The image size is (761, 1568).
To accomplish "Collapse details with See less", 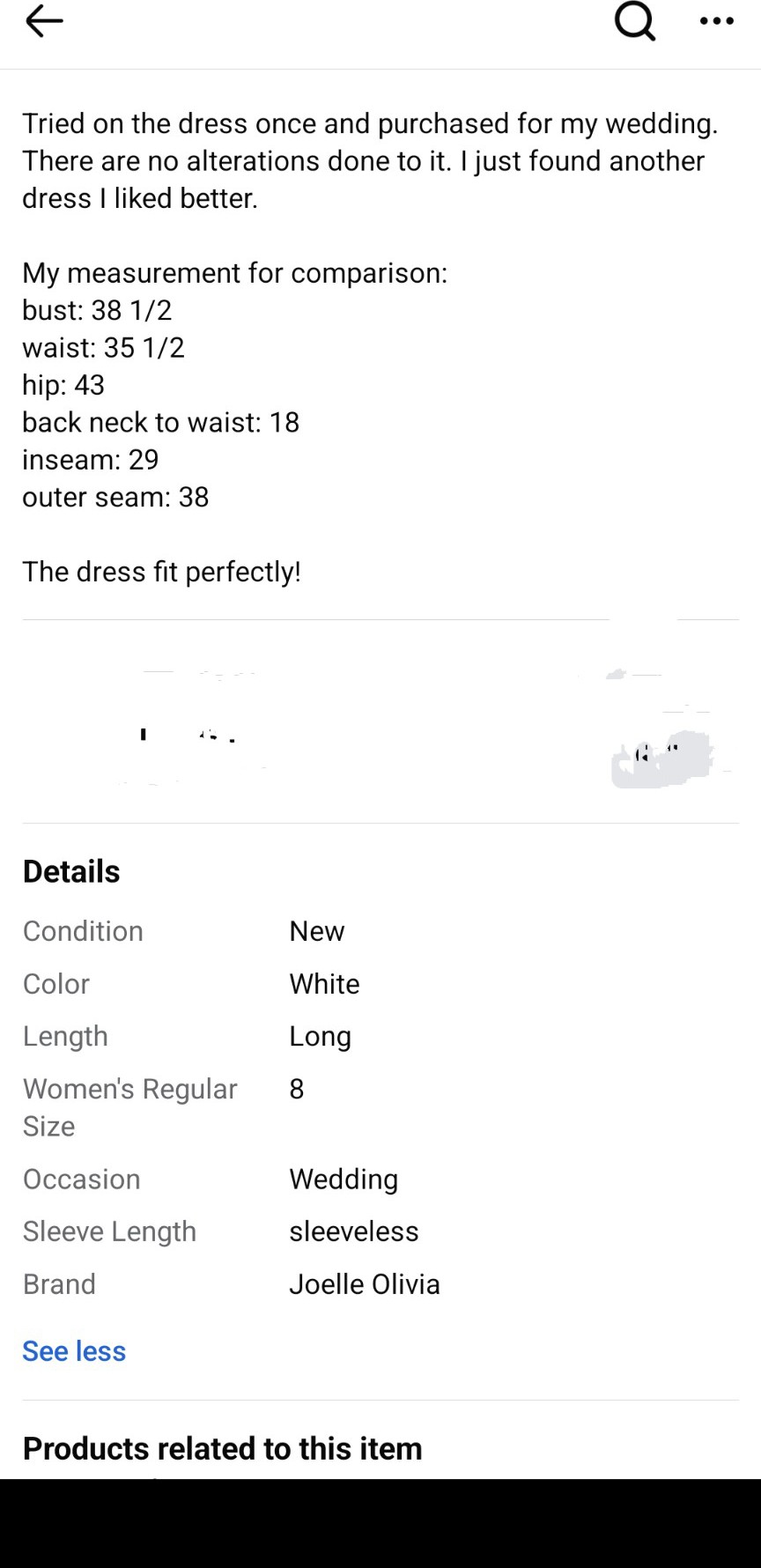I will (74, 1350).
